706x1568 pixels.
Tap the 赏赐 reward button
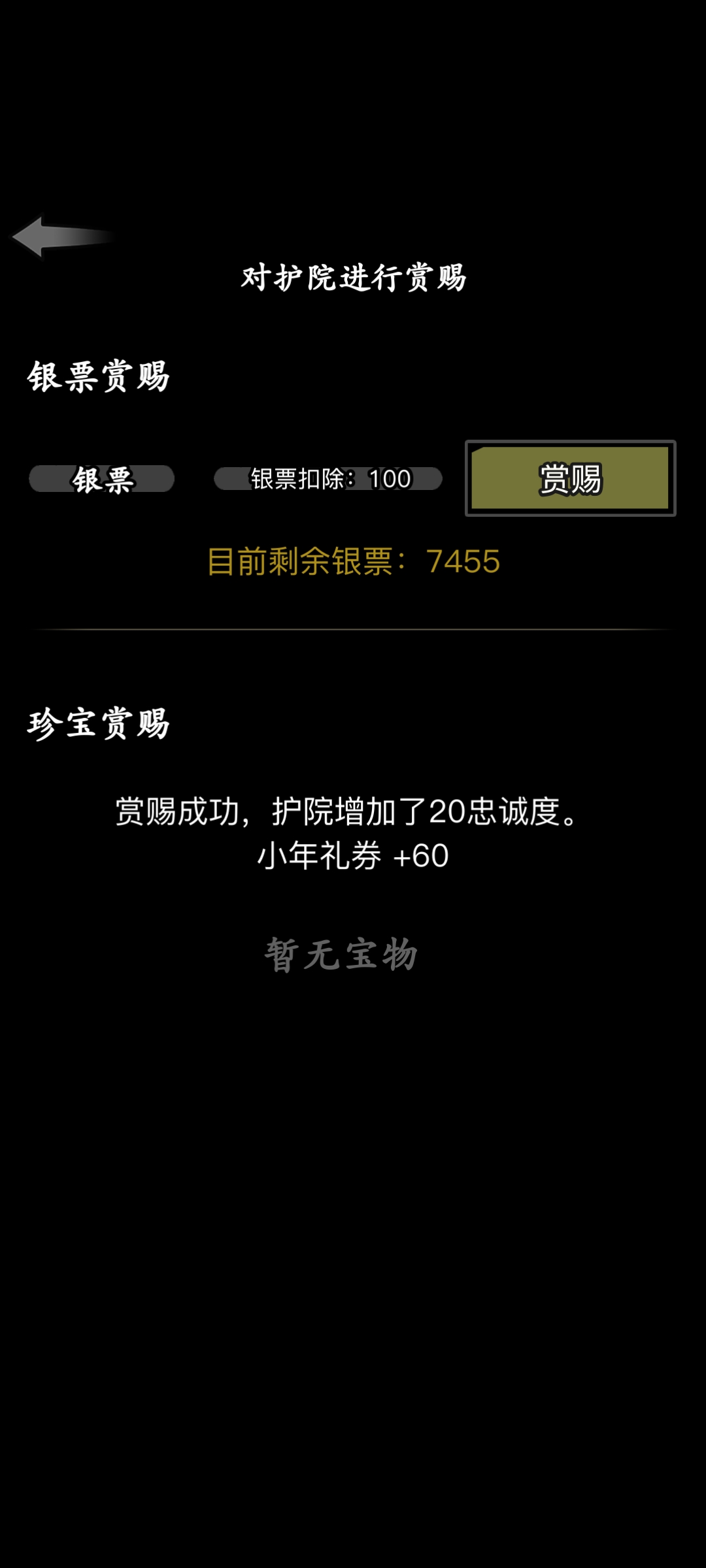pyautogui.click(x=570, y=478)
